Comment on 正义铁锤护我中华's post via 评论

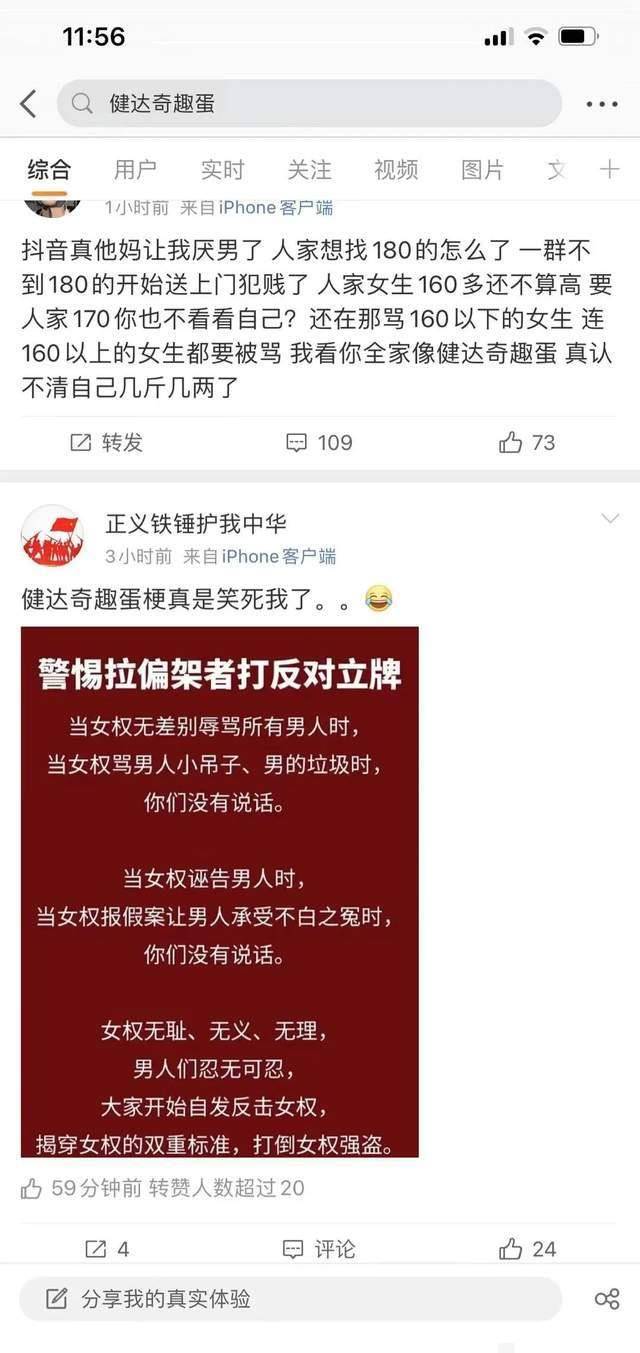(319, 1248)
